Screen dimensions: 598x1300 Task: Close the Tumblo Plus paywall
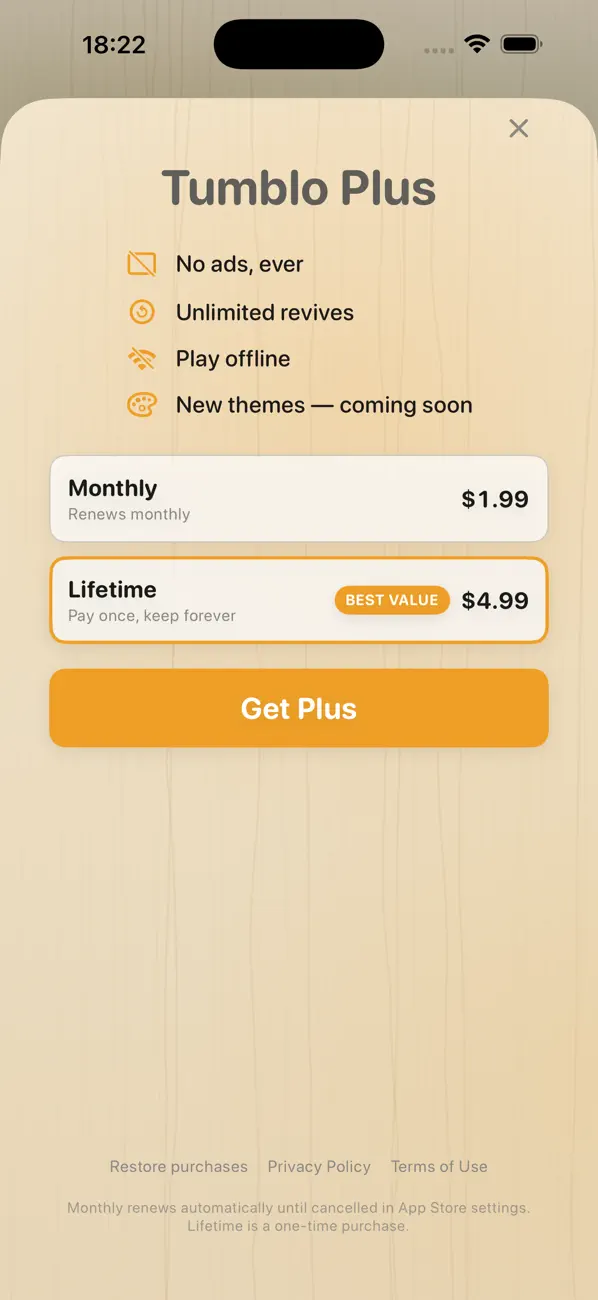(x=518, y=128)
